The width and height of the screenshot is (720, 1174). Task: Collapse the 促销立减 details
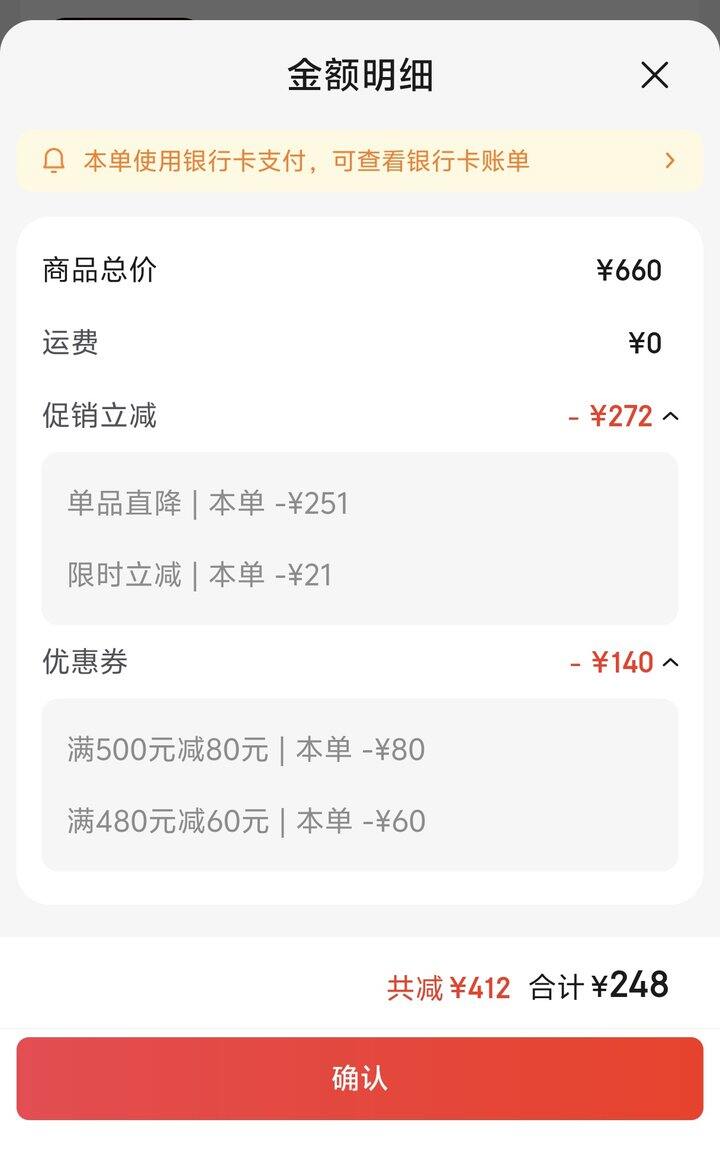(670, 416)
